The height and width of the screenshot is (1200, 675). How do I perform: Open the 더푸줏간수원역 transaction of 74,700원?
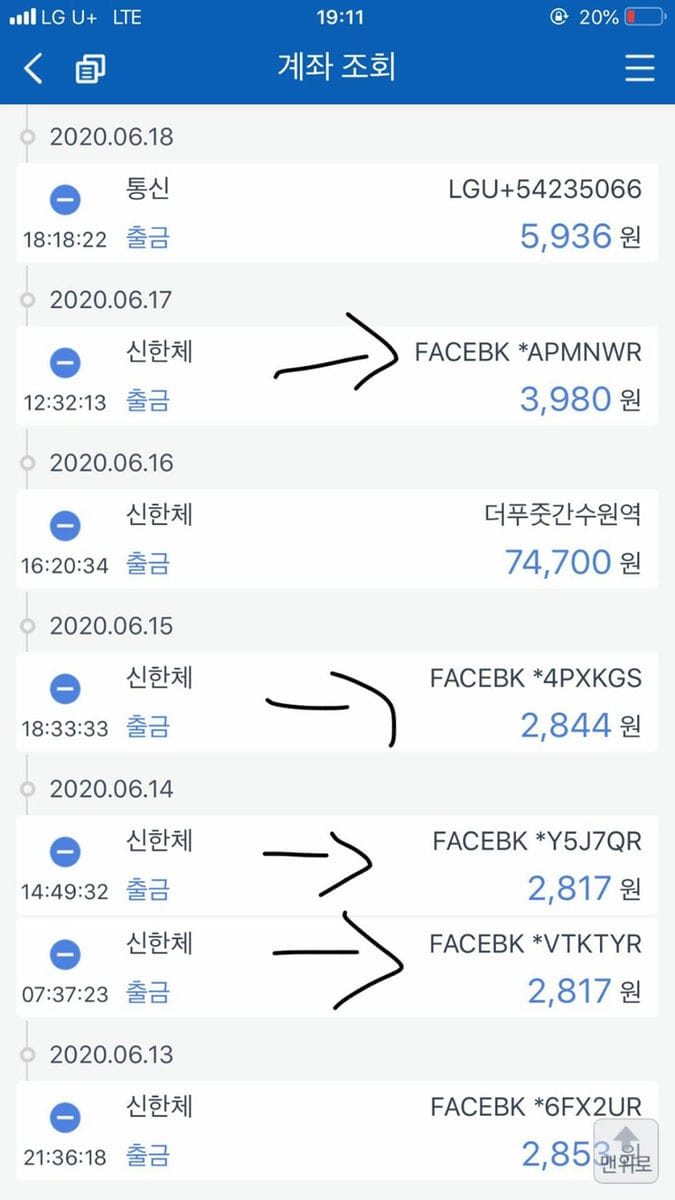337,539
